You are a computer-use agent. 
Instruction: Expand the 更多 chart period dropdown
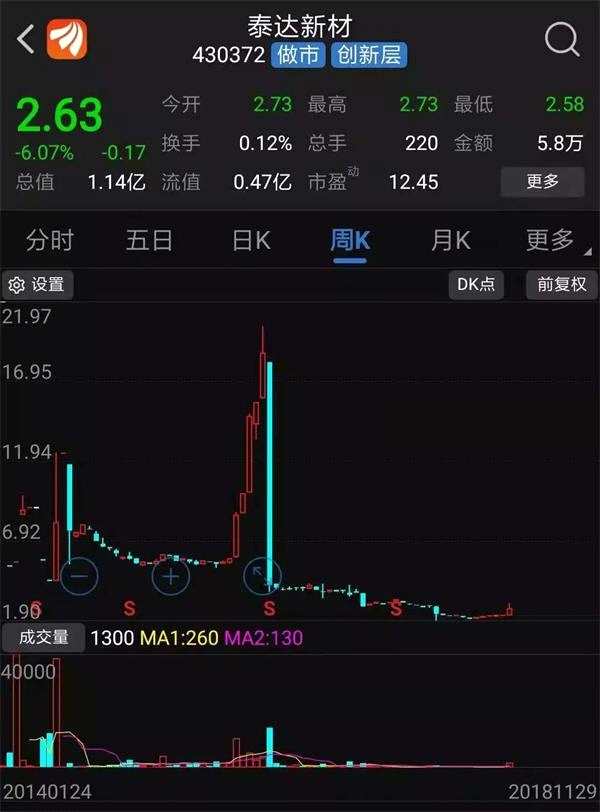click(552, 240)
